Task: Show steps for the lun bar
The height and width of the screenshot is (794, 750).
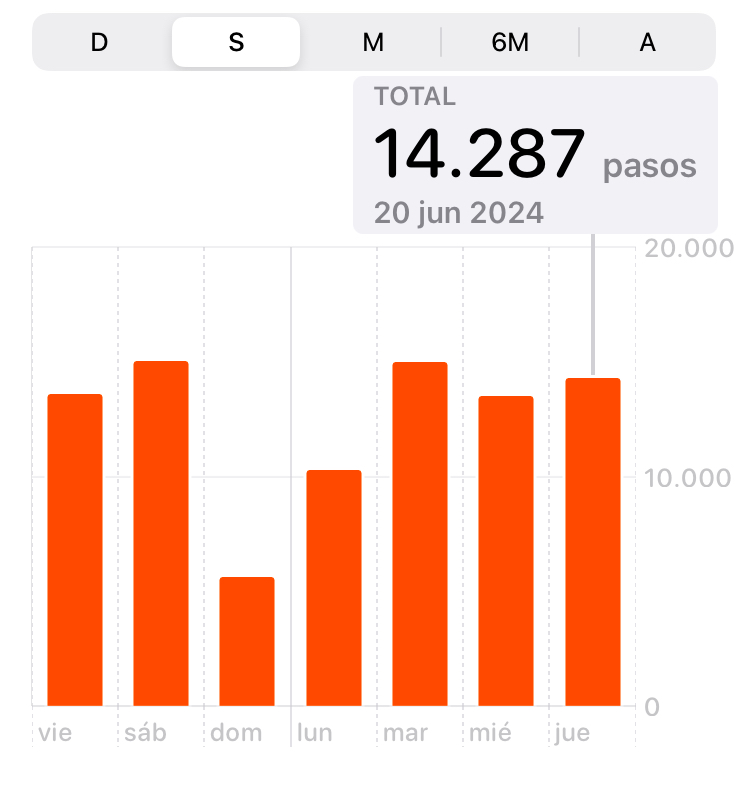Action: click(x=333, y=588)
